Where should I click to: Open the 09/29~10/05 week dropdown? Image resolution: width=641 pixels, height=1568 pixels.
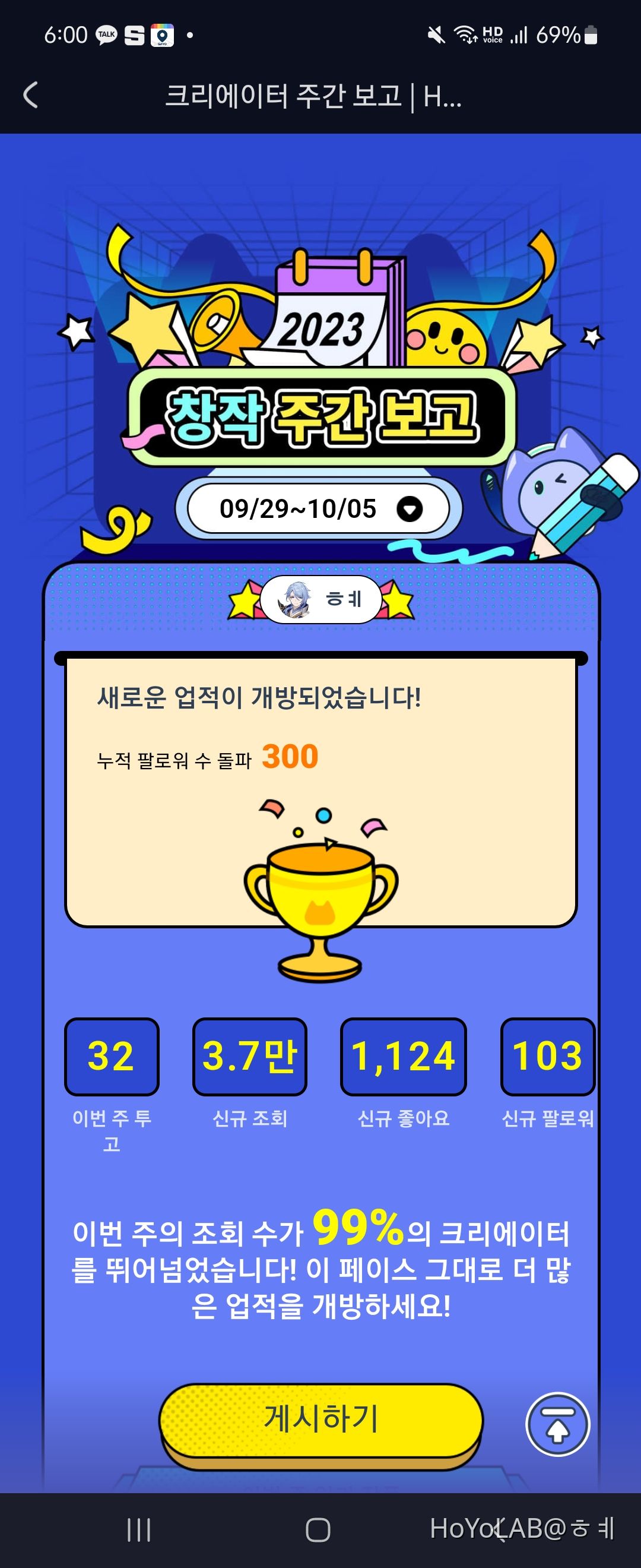tap(318, 509)
